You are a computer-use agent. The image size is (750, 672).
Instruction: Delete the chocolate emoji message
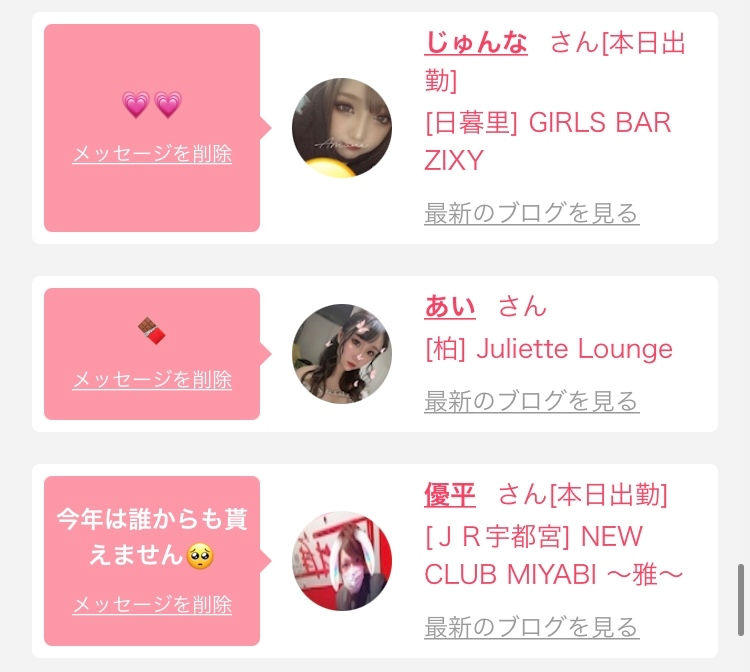[152, 380]
